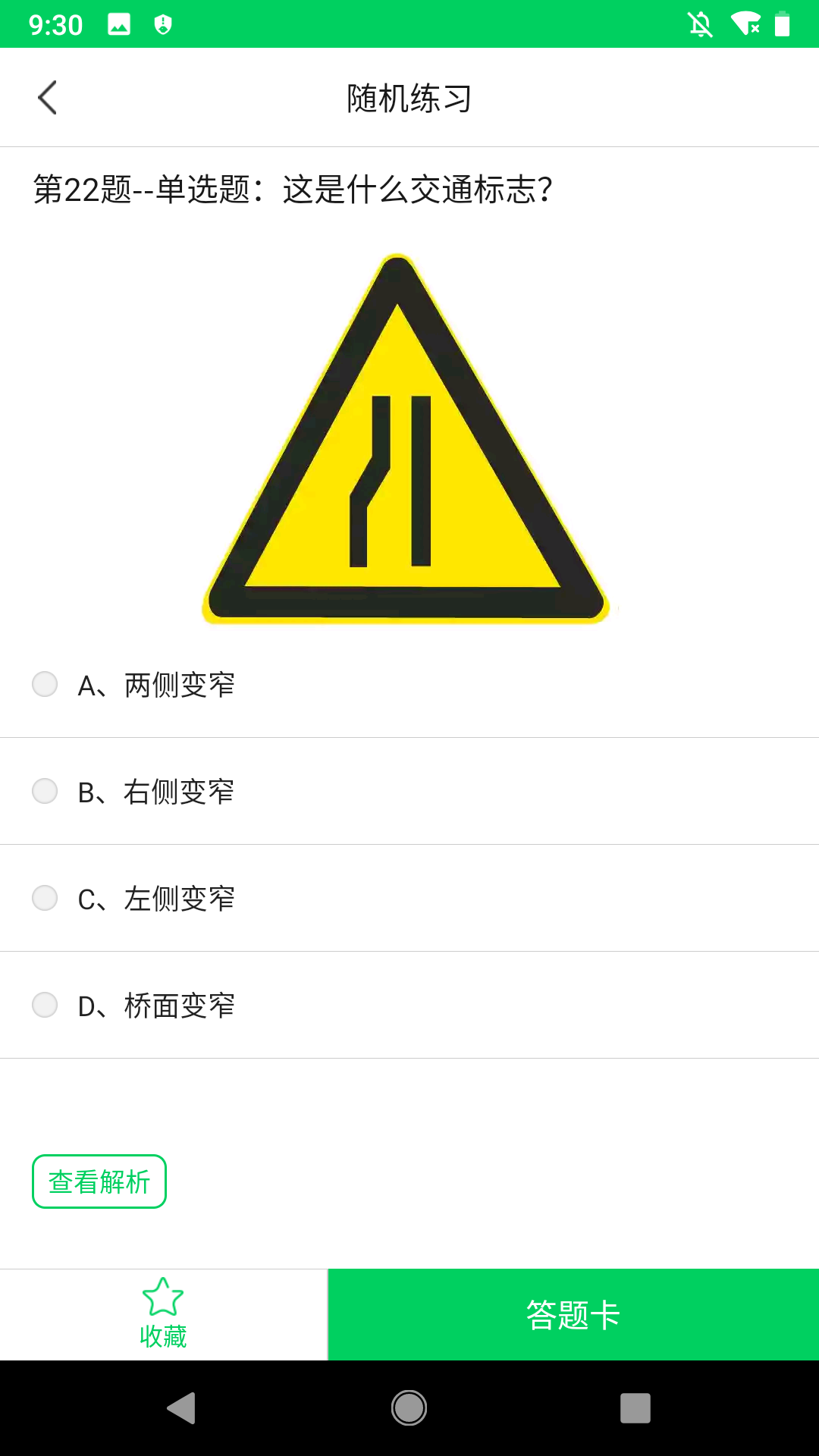Open 答题卡 answer card panel

[x=572, y=1314]
